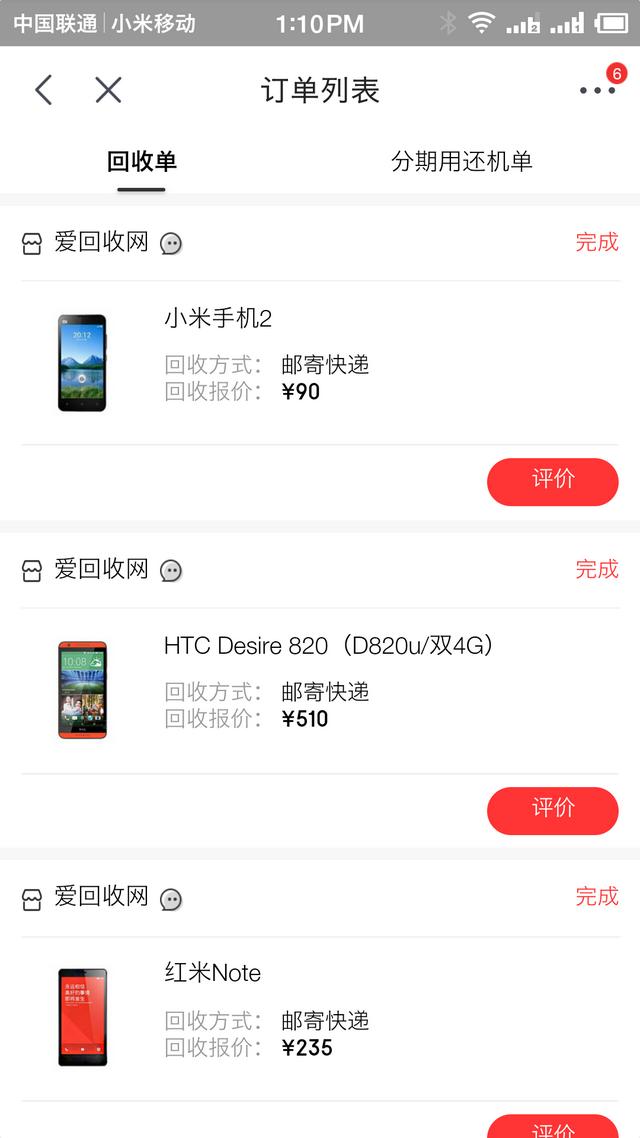
Task: Switch to the 回收单 tab
Action: click(141, 162)
